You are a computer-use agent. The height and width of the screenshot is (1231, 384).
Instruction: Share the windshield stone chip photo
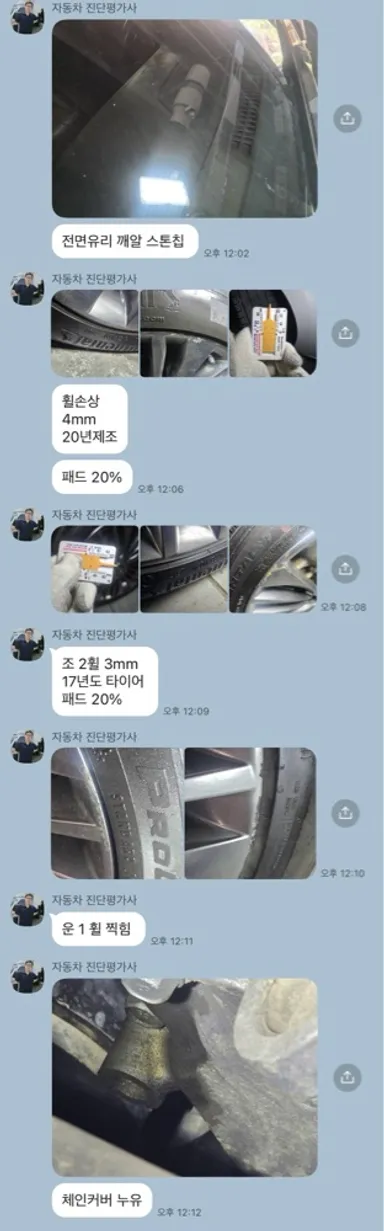tap(346, 118)
